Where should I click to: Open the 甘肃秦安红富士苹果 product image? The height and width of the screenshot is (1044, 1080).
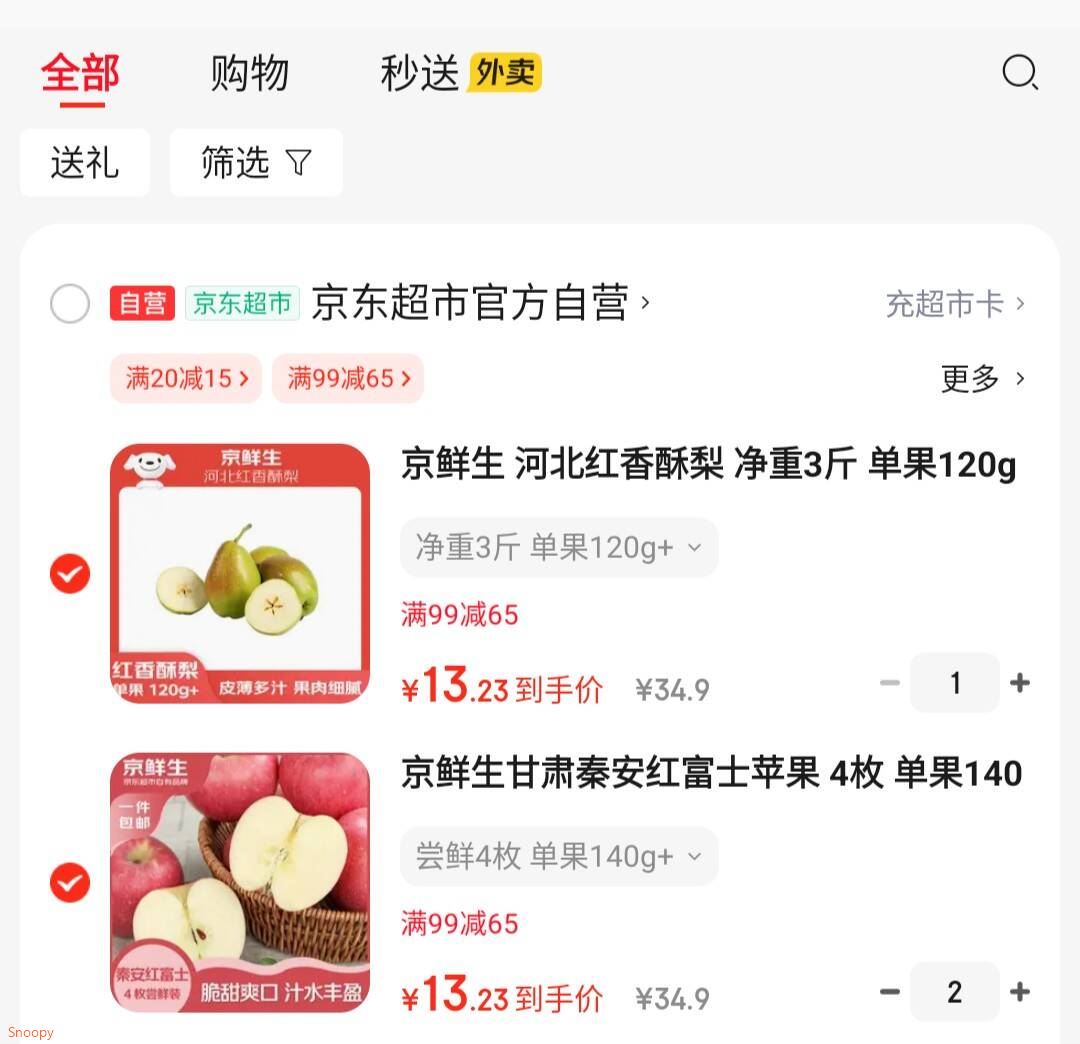[x=240, y=882]
